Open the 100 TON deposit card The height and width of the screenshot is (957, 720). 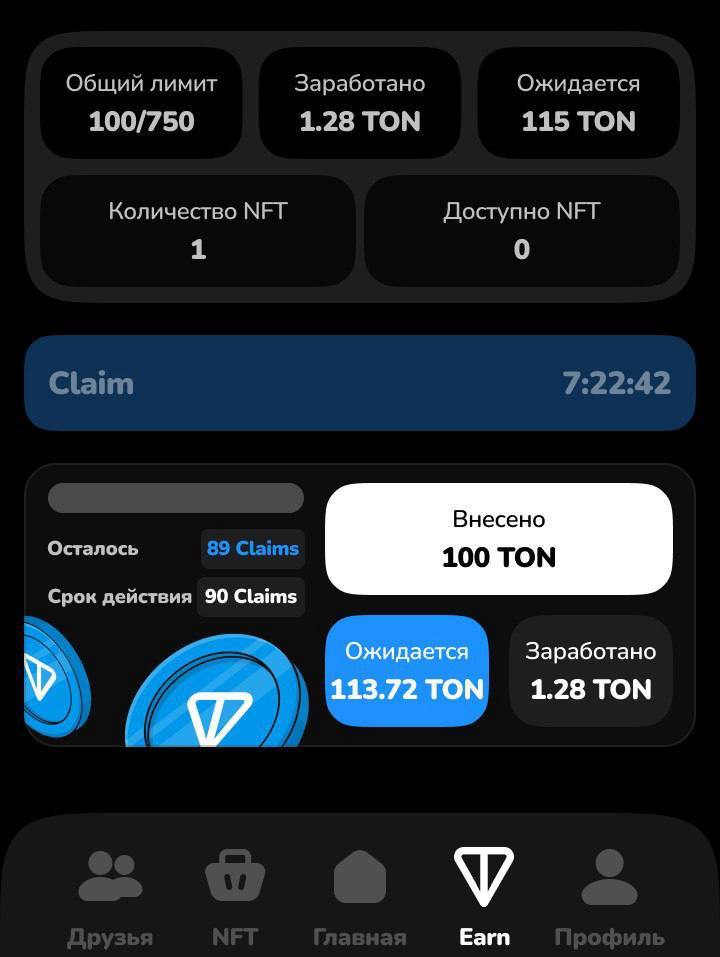[x=498, y=540]
